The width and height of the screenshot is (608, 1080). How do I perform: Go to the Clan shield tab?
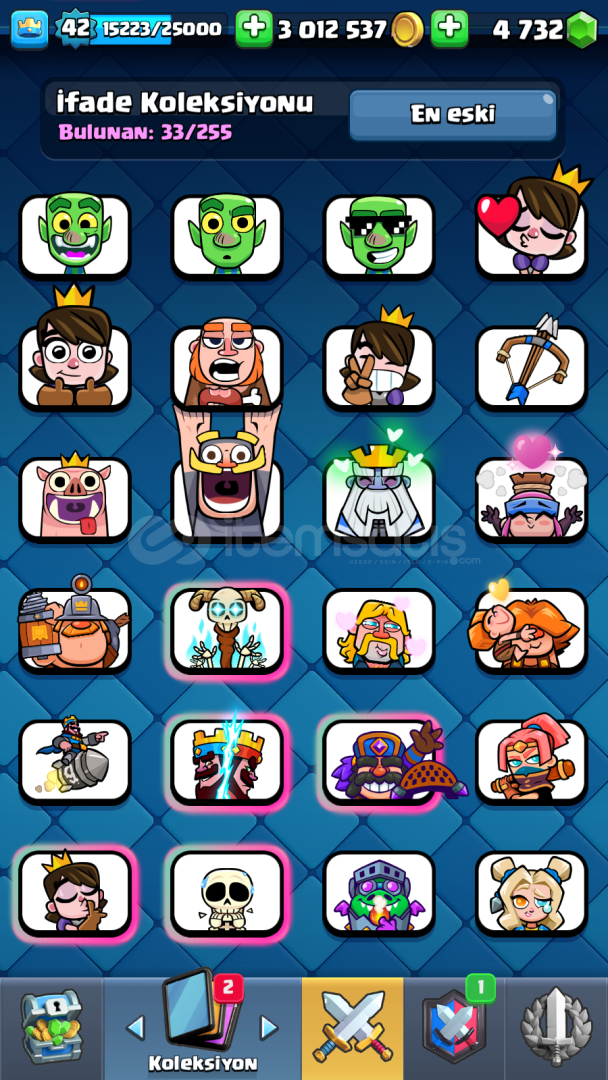tap(454, 1028)
